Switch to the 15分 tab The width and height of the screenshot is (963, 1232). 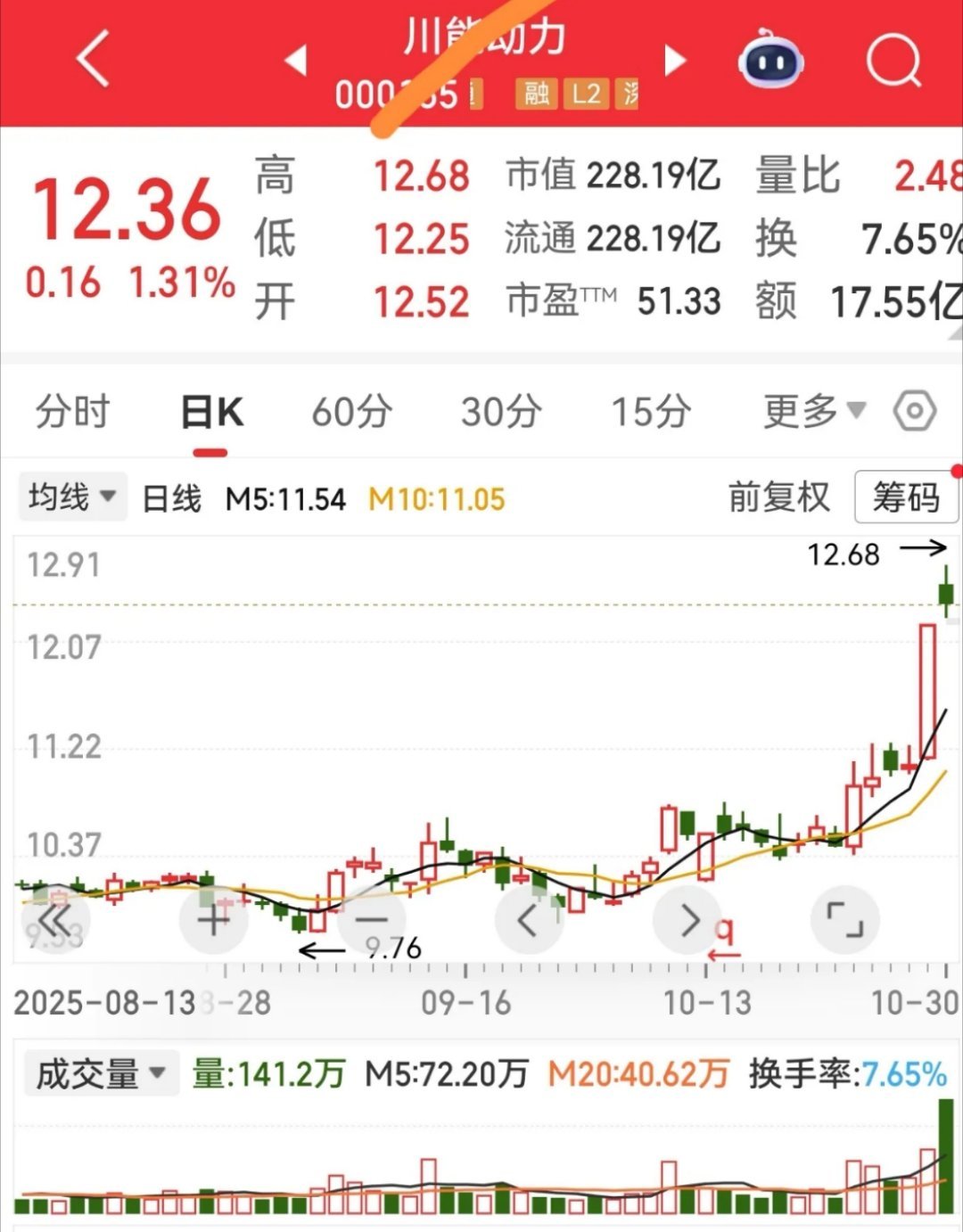pyautogui.click(x=647, y=410)
